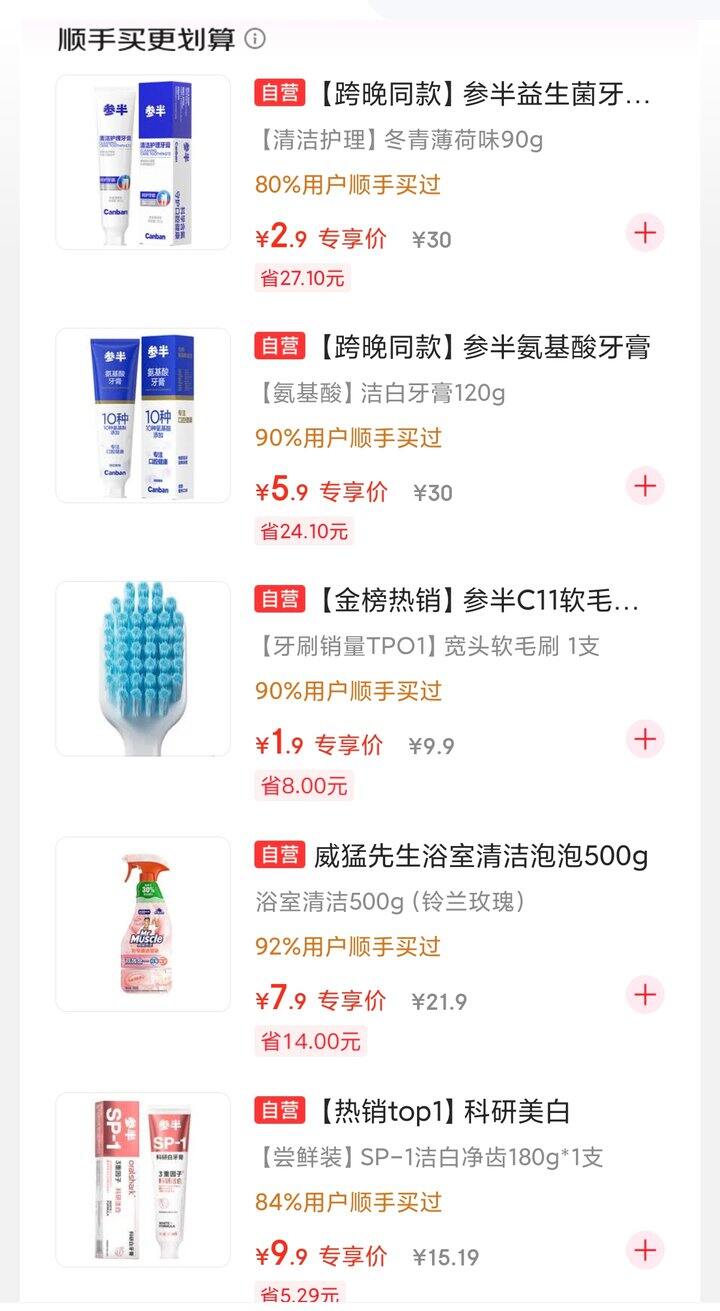This screenshot has width=720, height=1311.
Task: Open the 科研美白 SP-1 toothpaste image
Action: tap(143, 1180)
